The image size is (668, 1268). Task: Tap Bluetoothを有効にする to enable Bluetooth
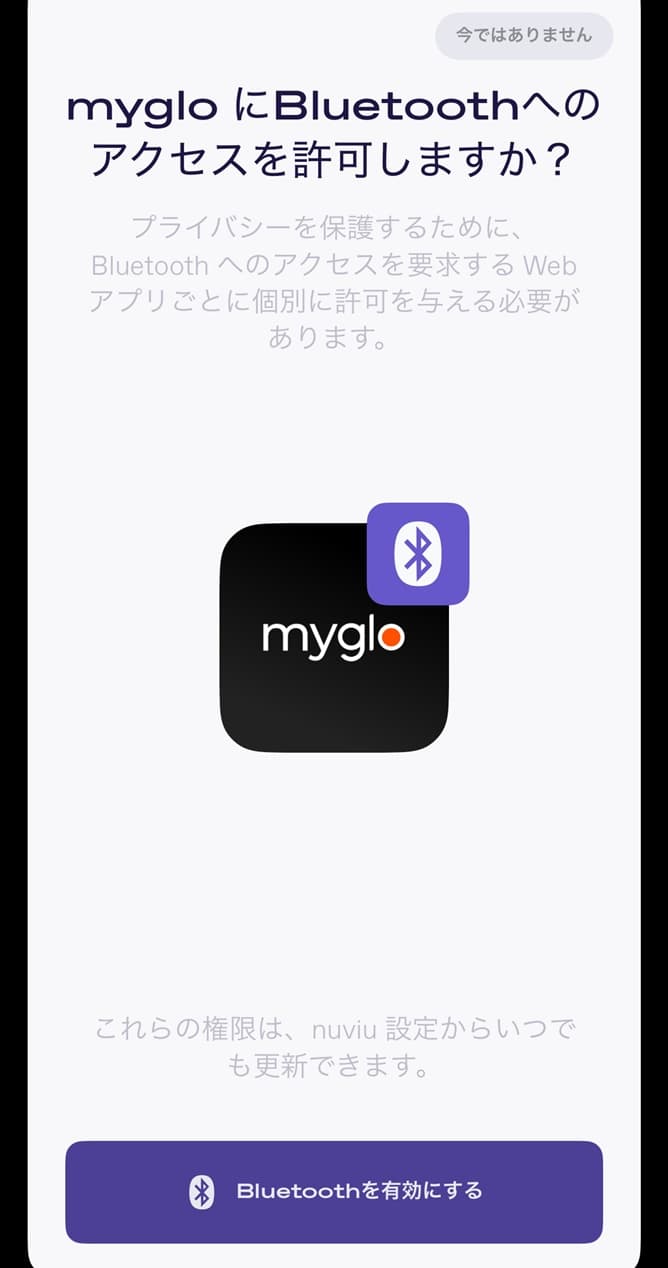point(334,1191)
